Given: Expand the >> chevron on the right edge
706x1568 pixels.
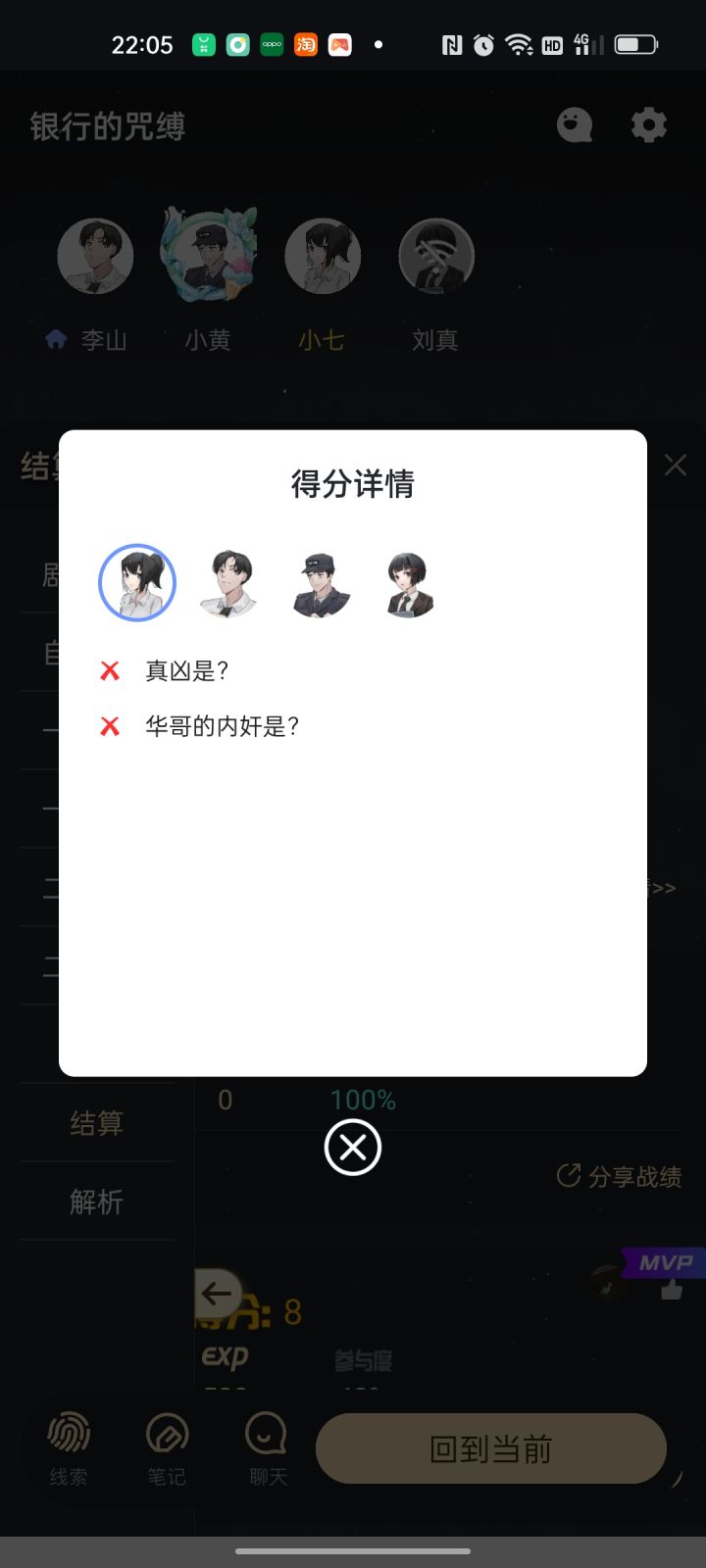Looking at the screenshot, I should point(663,888).
